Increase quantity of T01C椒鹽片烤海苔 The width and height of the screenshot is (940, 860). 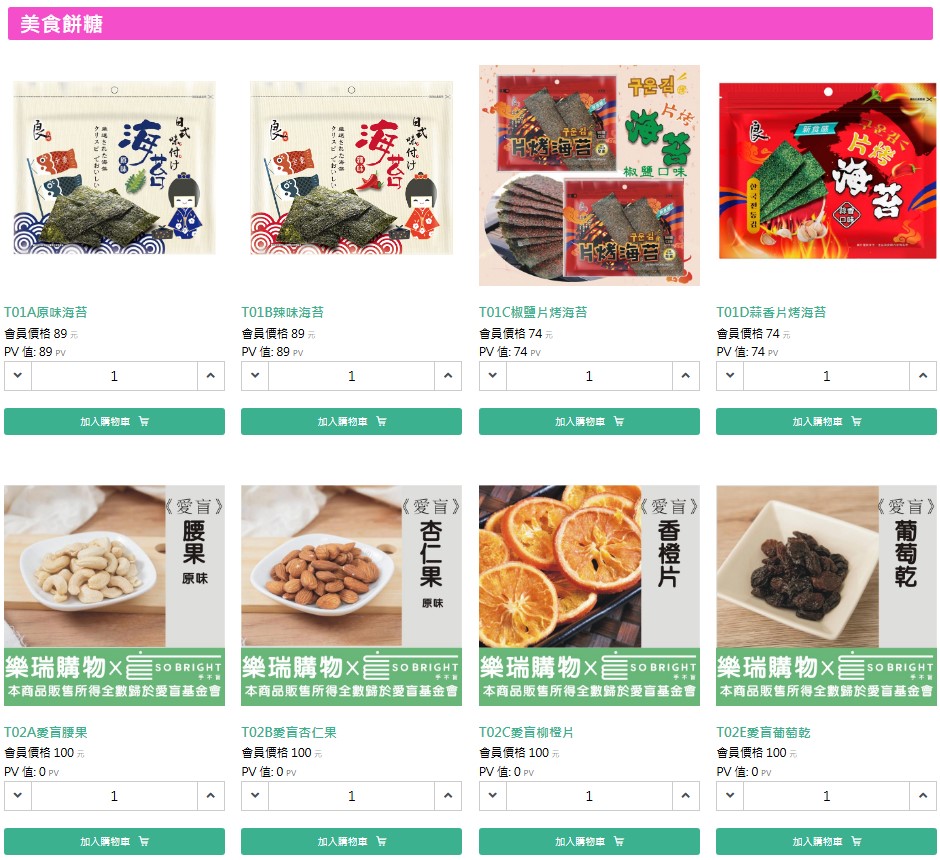pos(685,376)
